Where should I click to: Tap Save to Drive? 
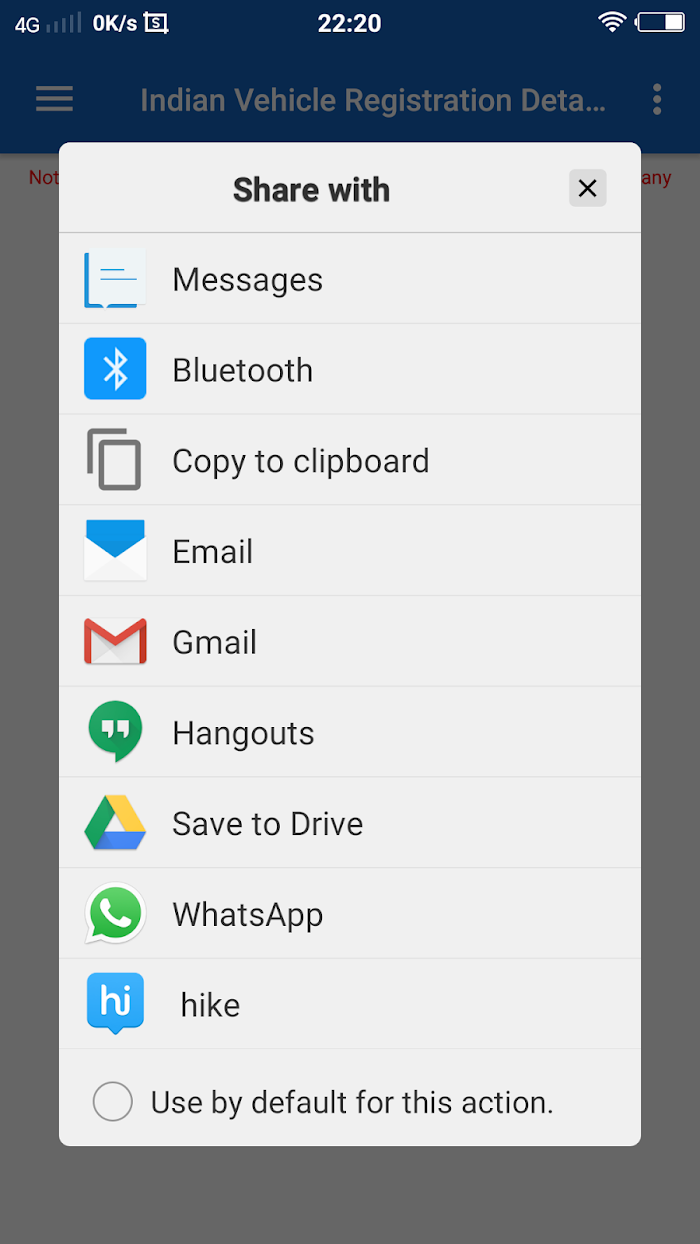pos(350,823)
